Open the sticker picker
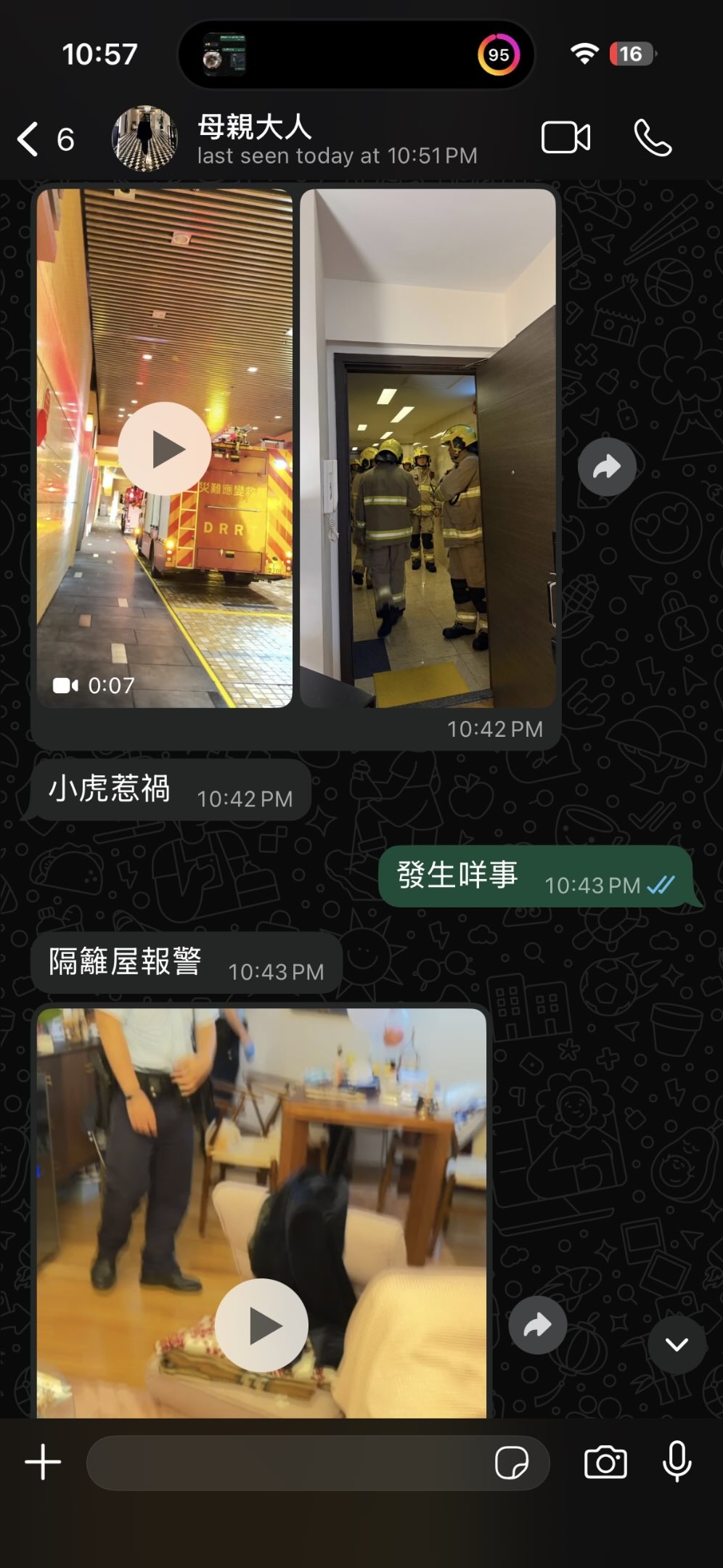The image size is (723, 1568). [511, 1462]
